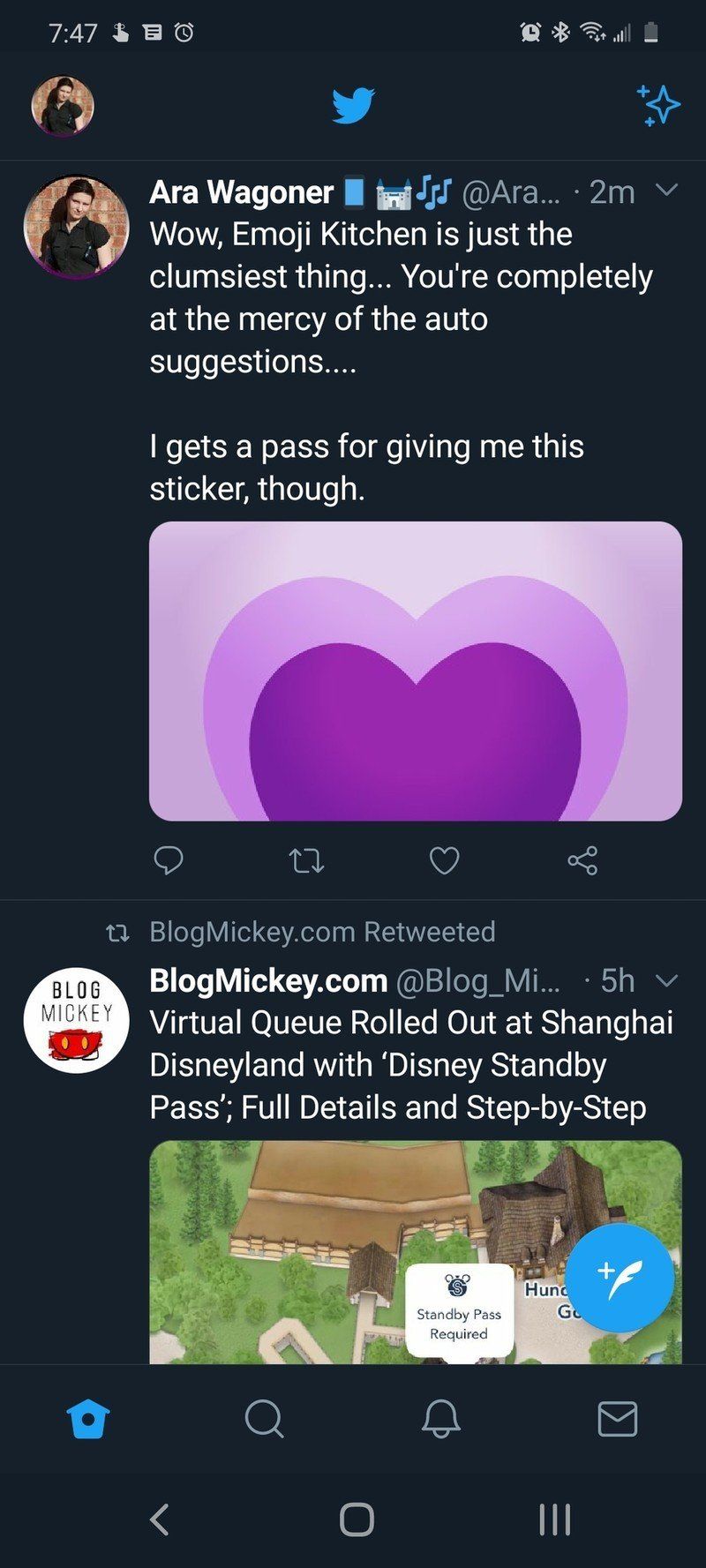
Task: Go back with system back button
Action: 160,1519
